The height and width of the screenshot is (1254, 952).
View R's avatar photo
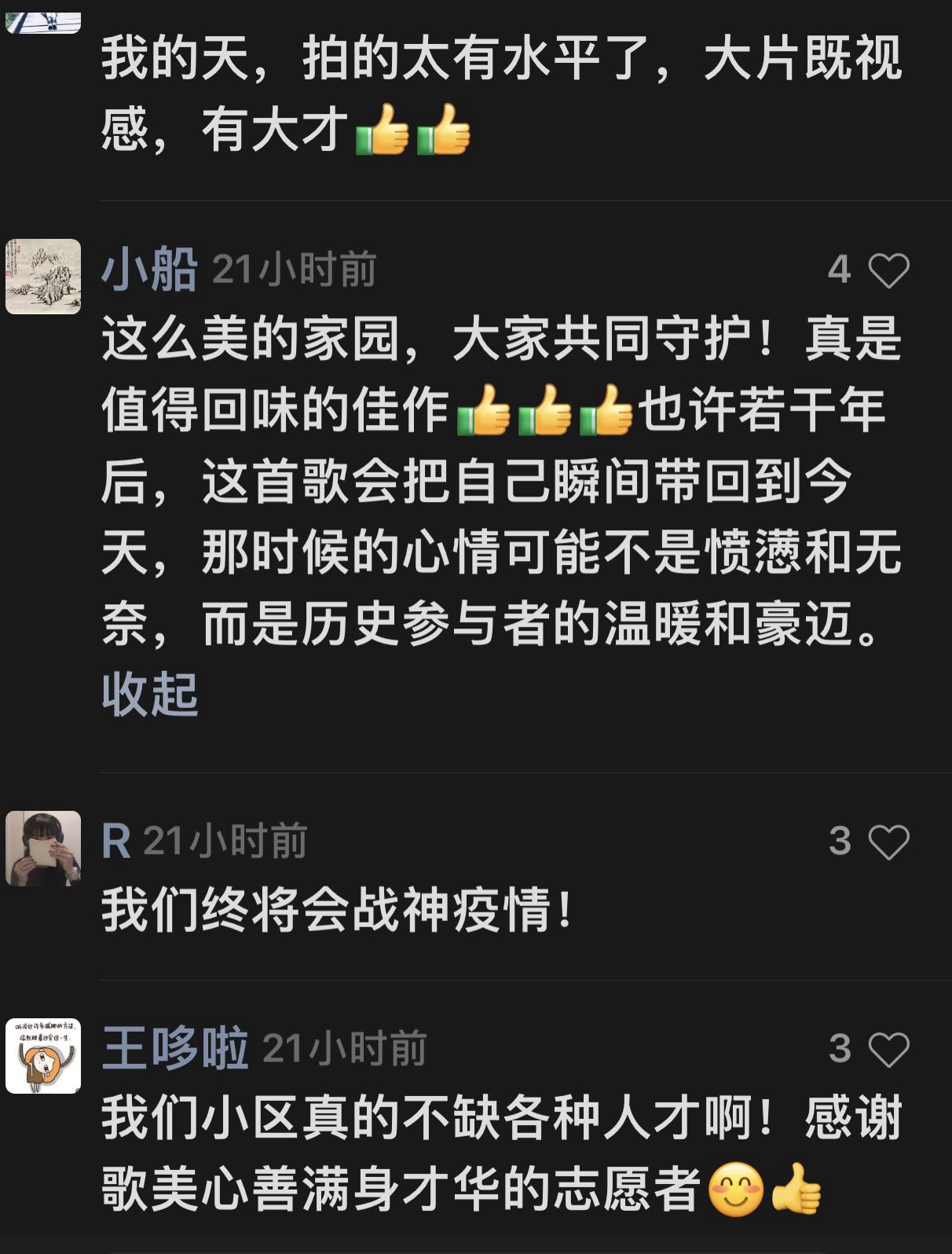click(x=43, y=849)
